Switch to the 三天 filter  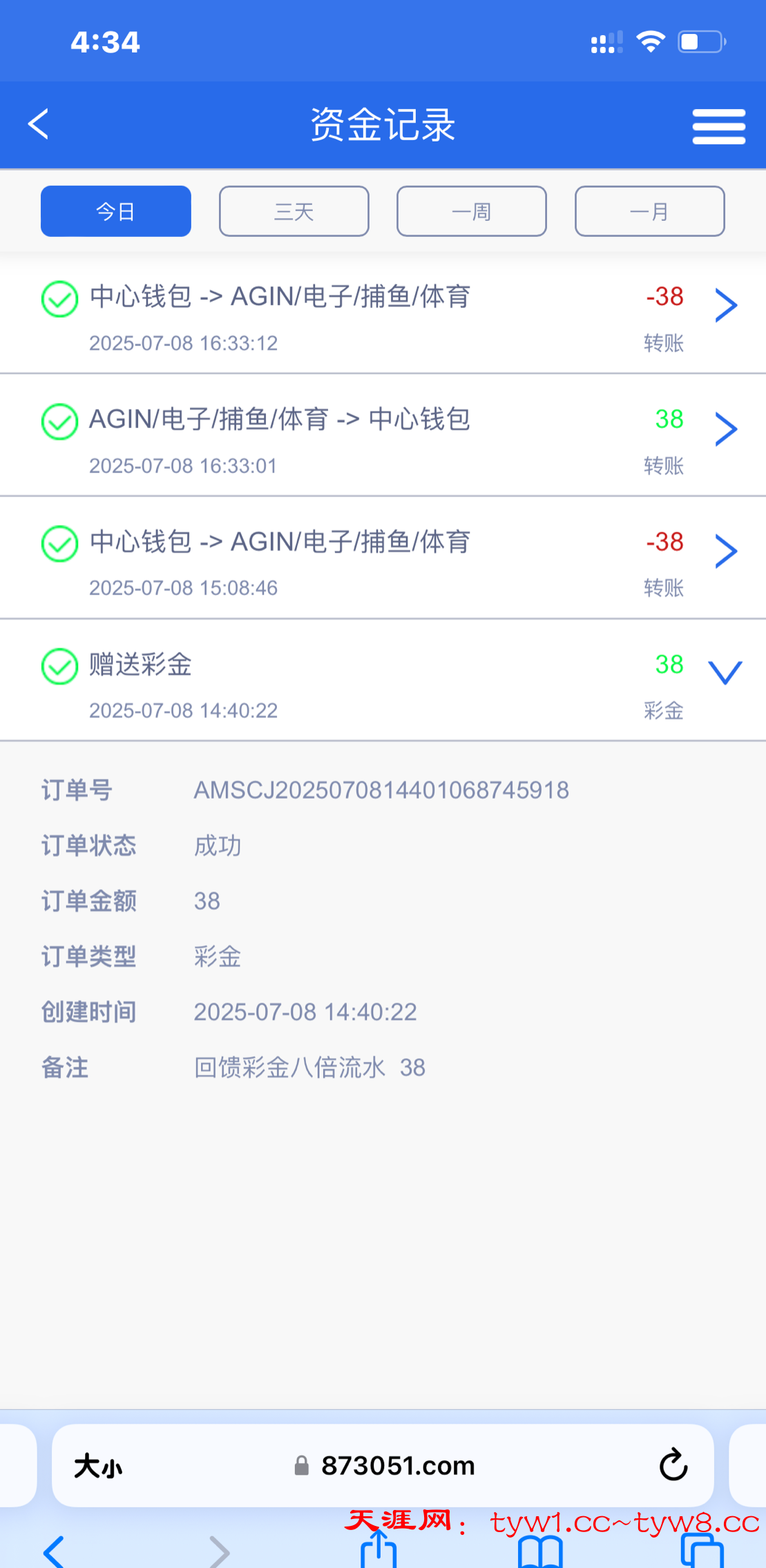point(294,211)
